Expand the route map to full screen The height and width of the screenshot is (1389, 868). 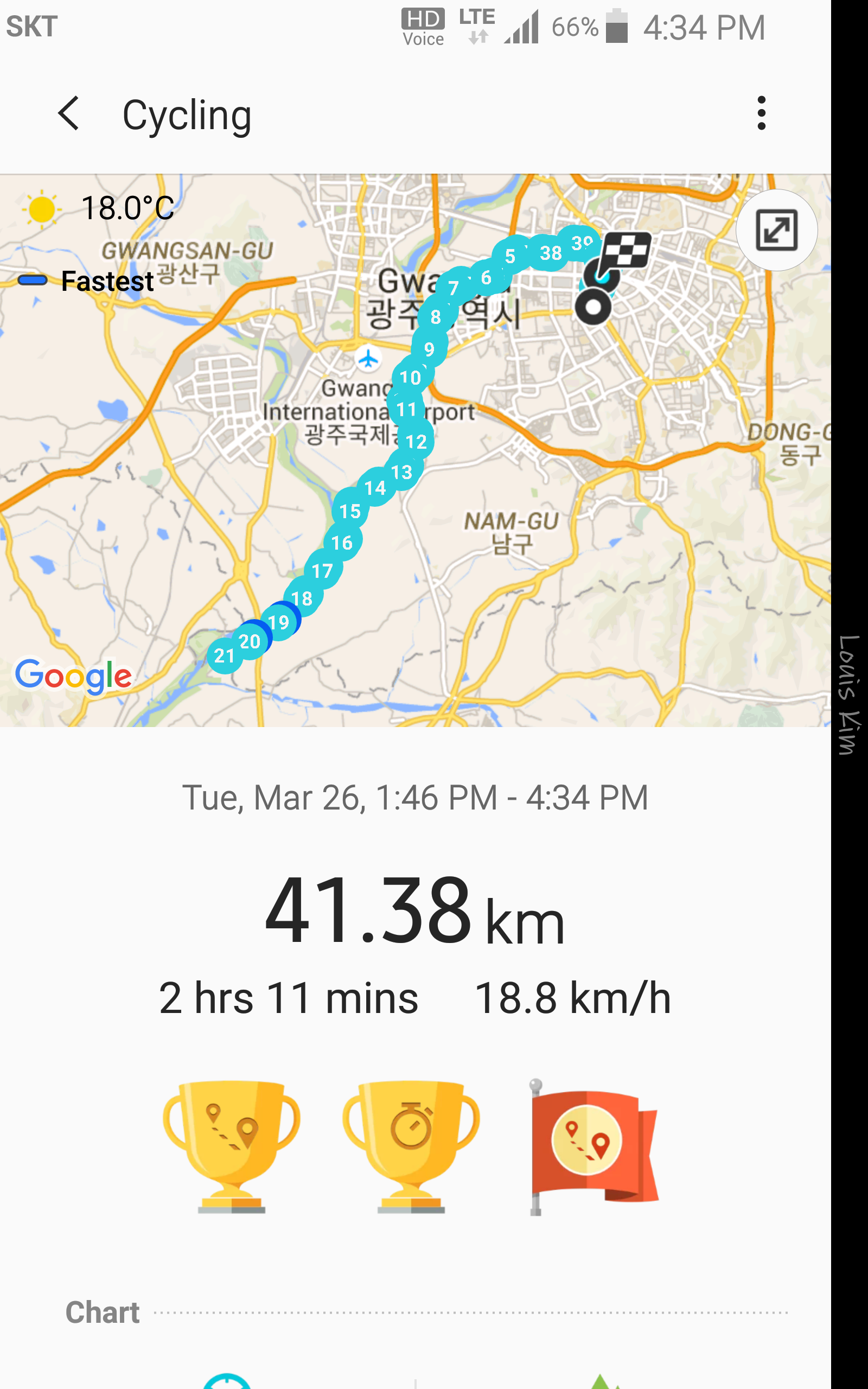click(777, 230)
